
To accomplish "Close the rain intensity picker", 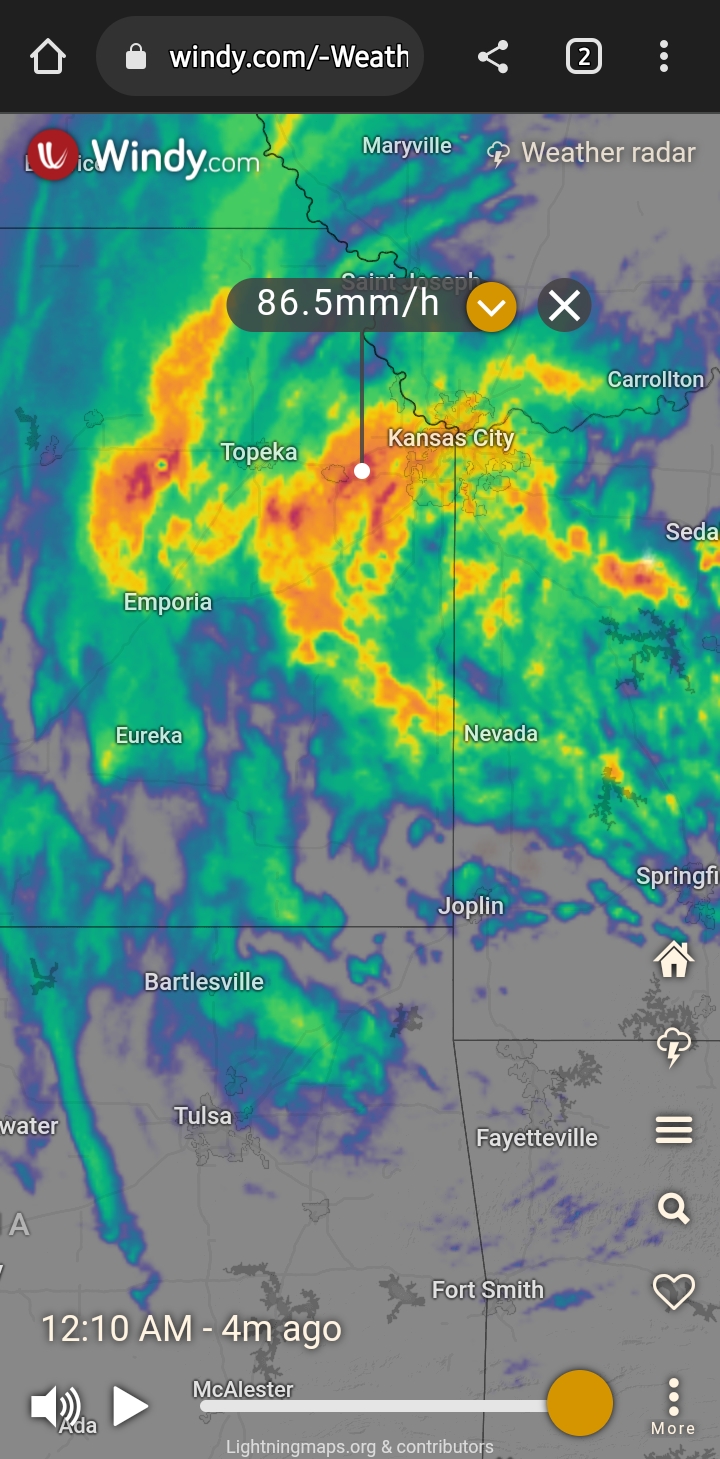I will [x=564, y=306].
